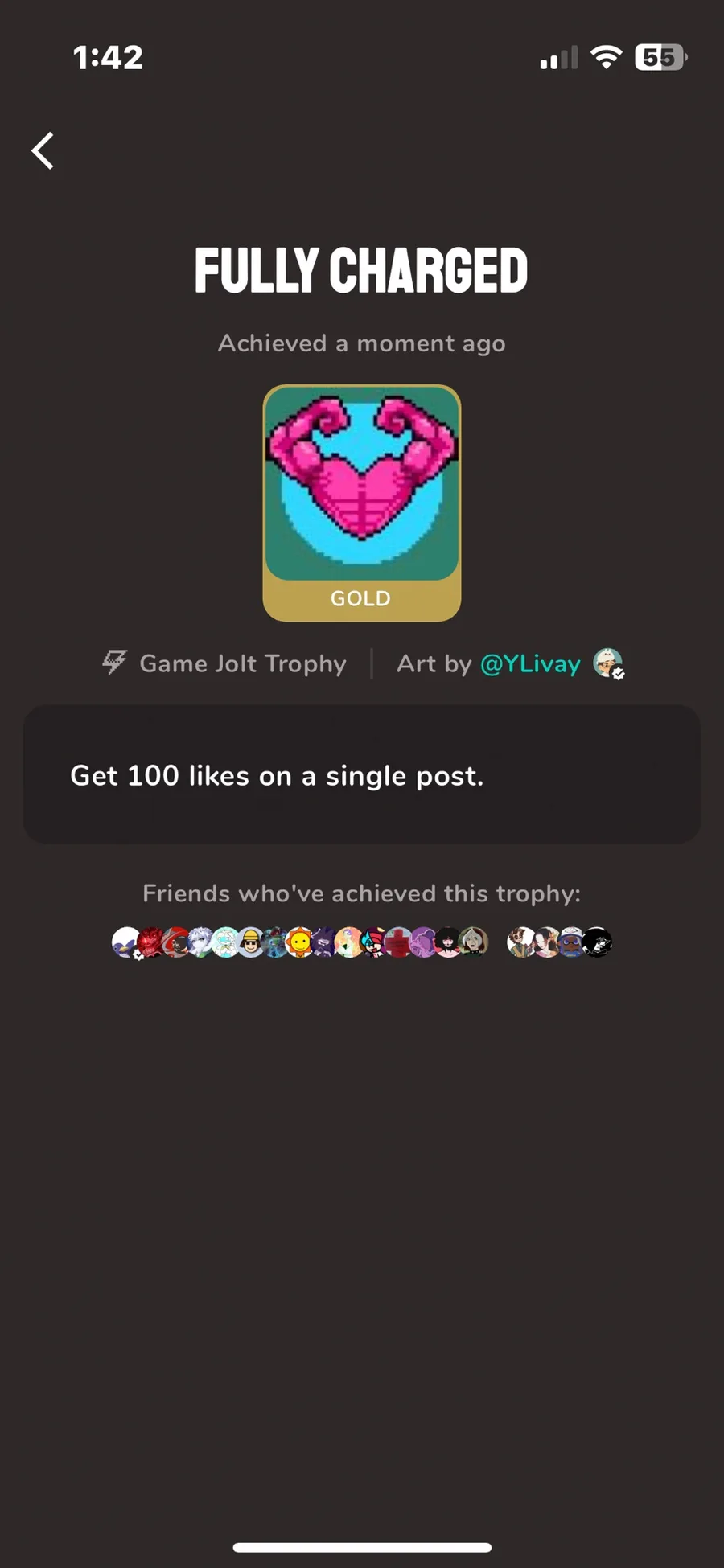Open the Fully Charged gold trophy image
This screenshot has height=1568, width=724.
(x=362, y=503)
